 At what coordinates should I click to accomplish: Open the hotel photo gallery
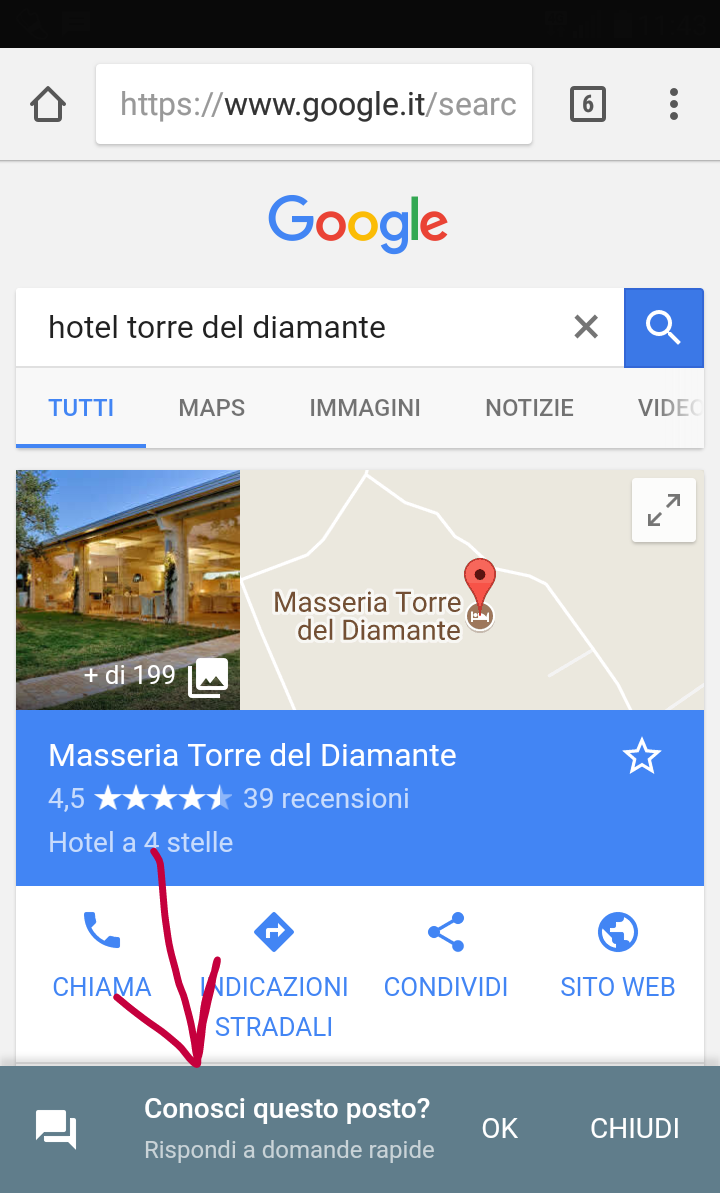tap(128, 590)
